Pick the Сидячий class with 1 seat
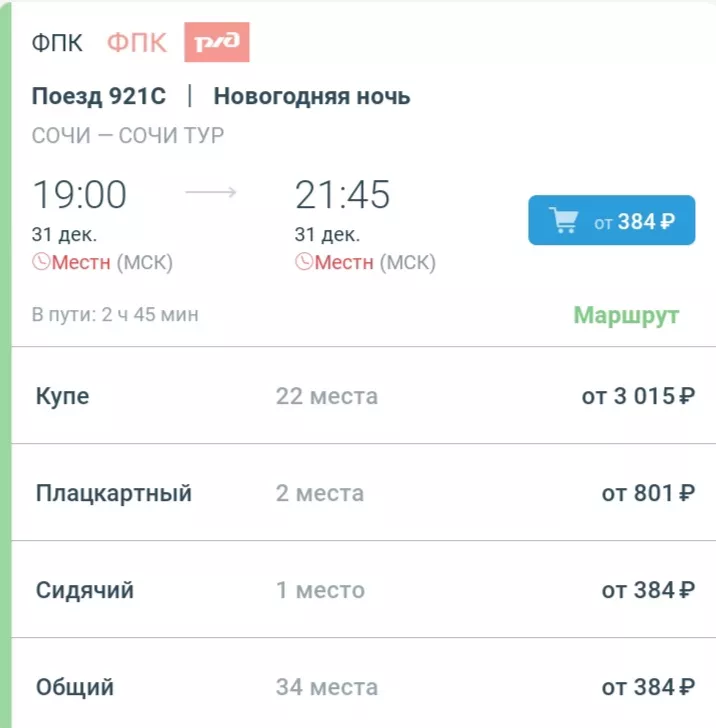 [364, 590]
